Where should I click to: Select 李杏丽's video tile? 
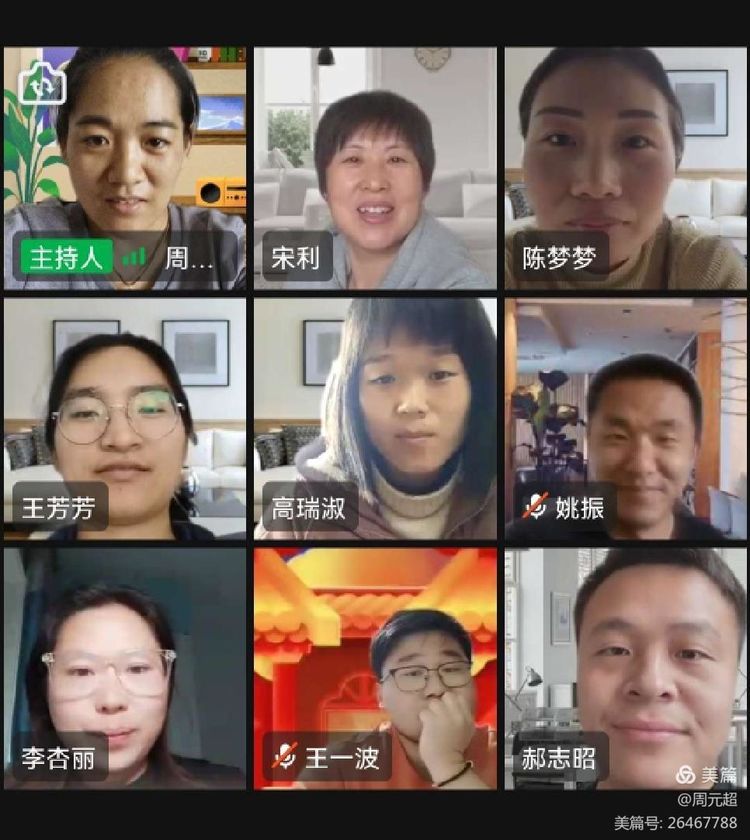pos(124,668)
